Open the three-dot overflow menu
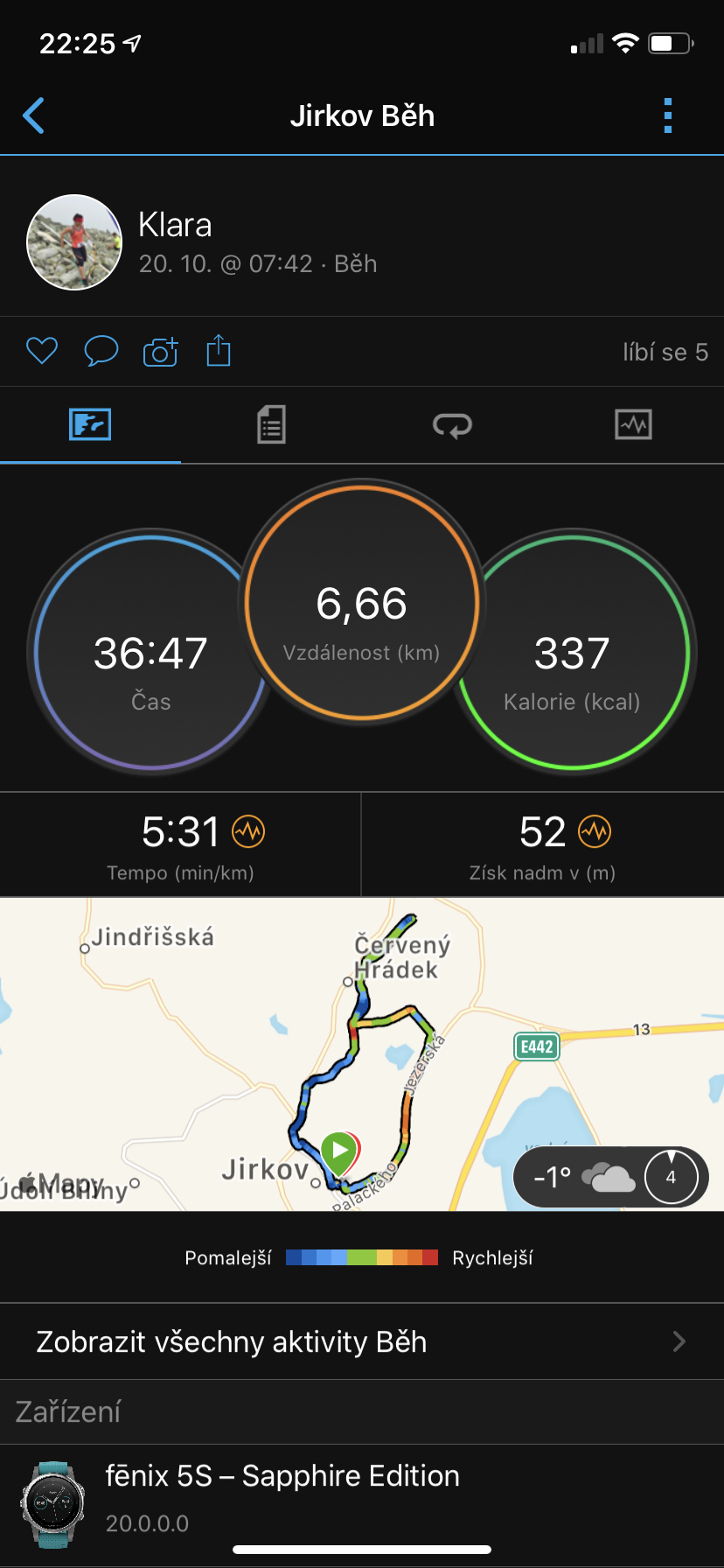 (x=668, y=115)
